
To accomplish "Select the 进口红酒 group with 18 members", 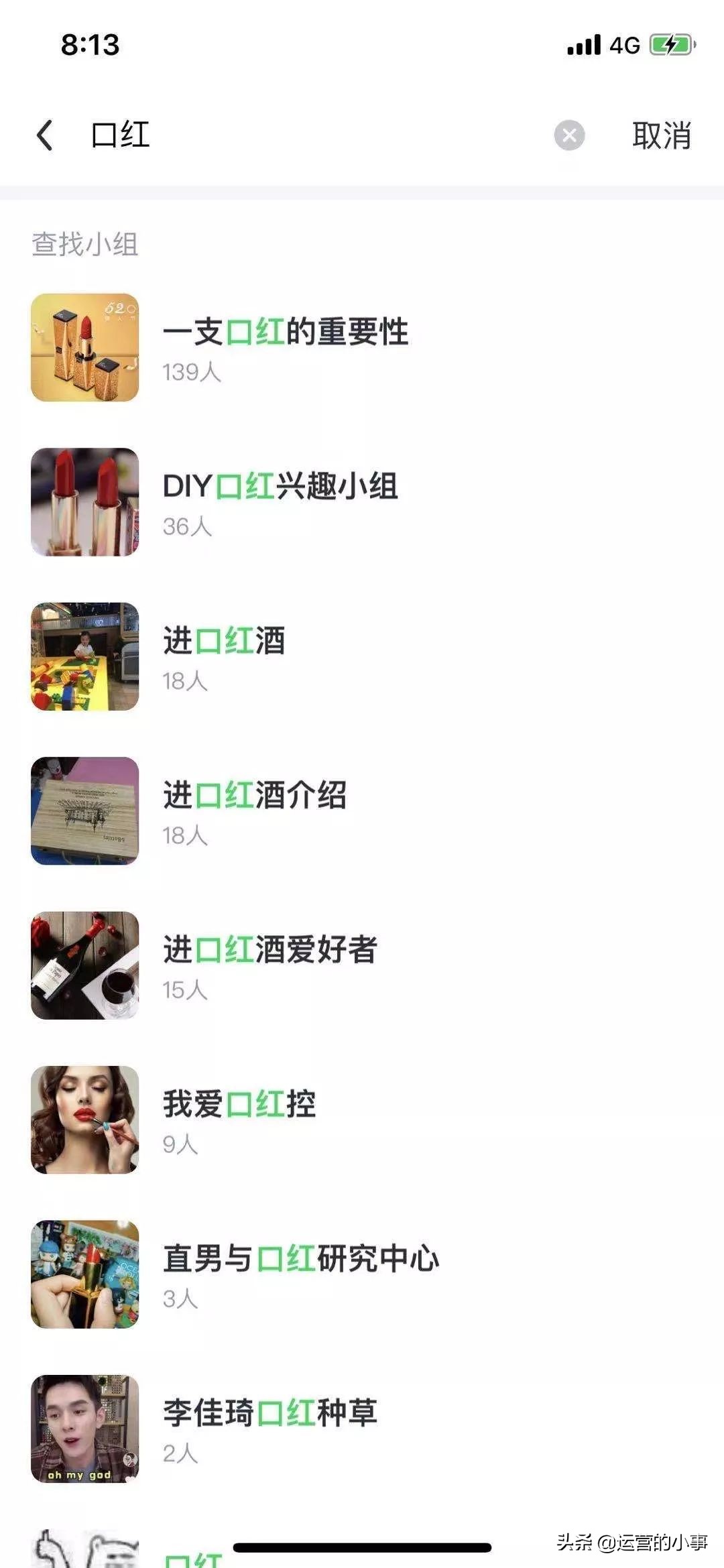I will (224, 656).
